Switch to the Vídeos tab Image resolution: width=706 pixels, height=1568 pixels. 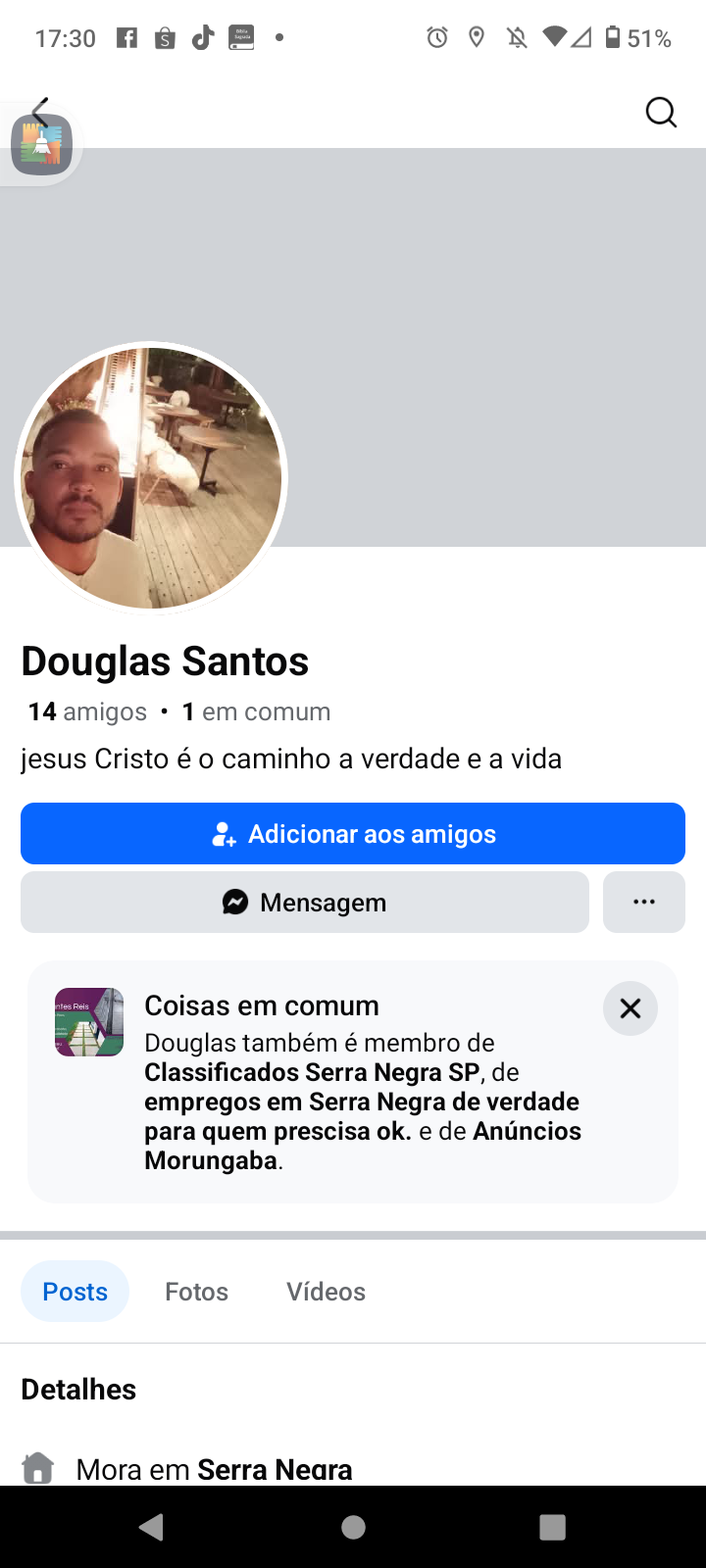tap(326, 1292)
